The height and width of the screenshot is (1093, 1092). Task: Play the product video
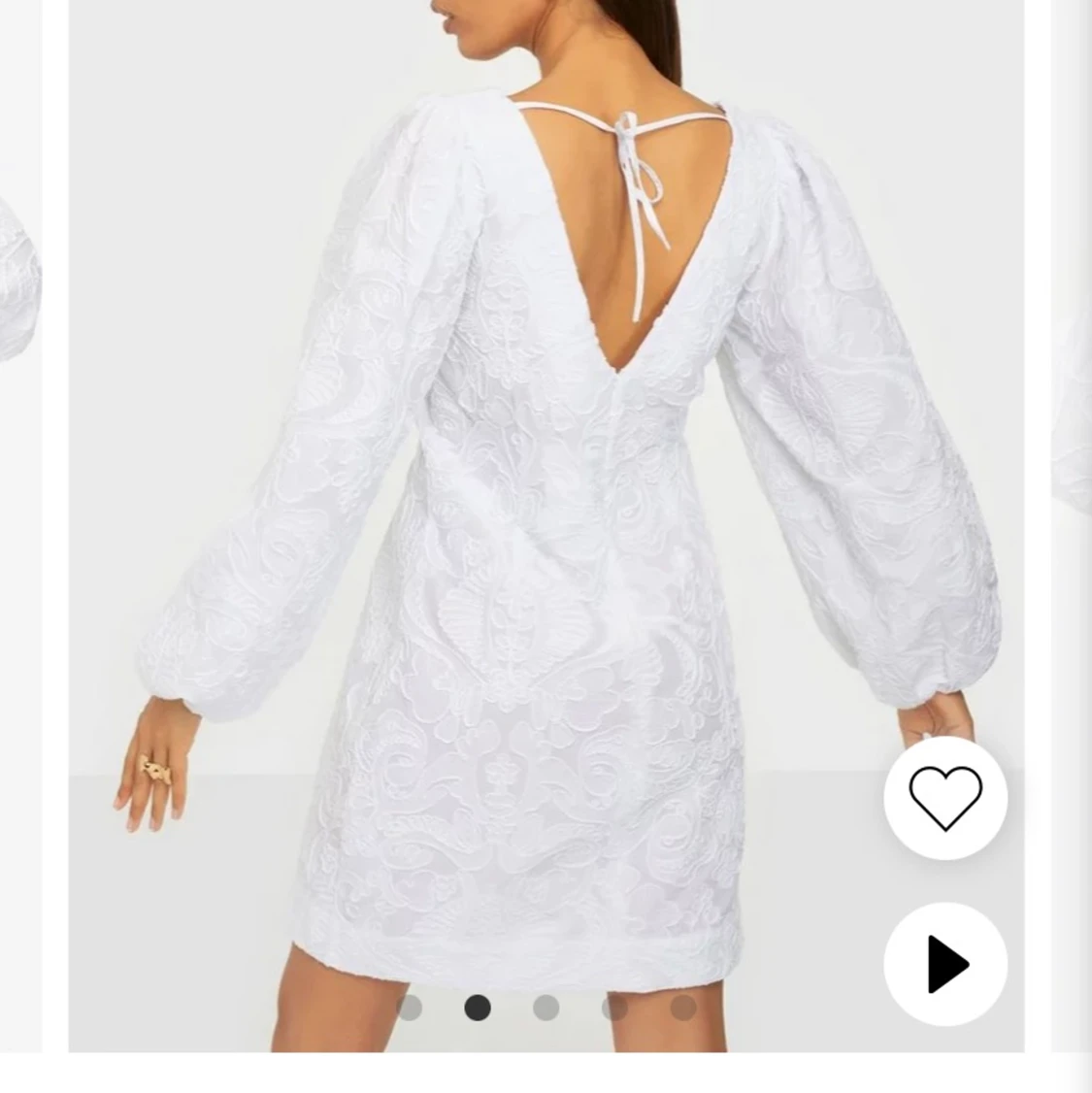point(945,964)
